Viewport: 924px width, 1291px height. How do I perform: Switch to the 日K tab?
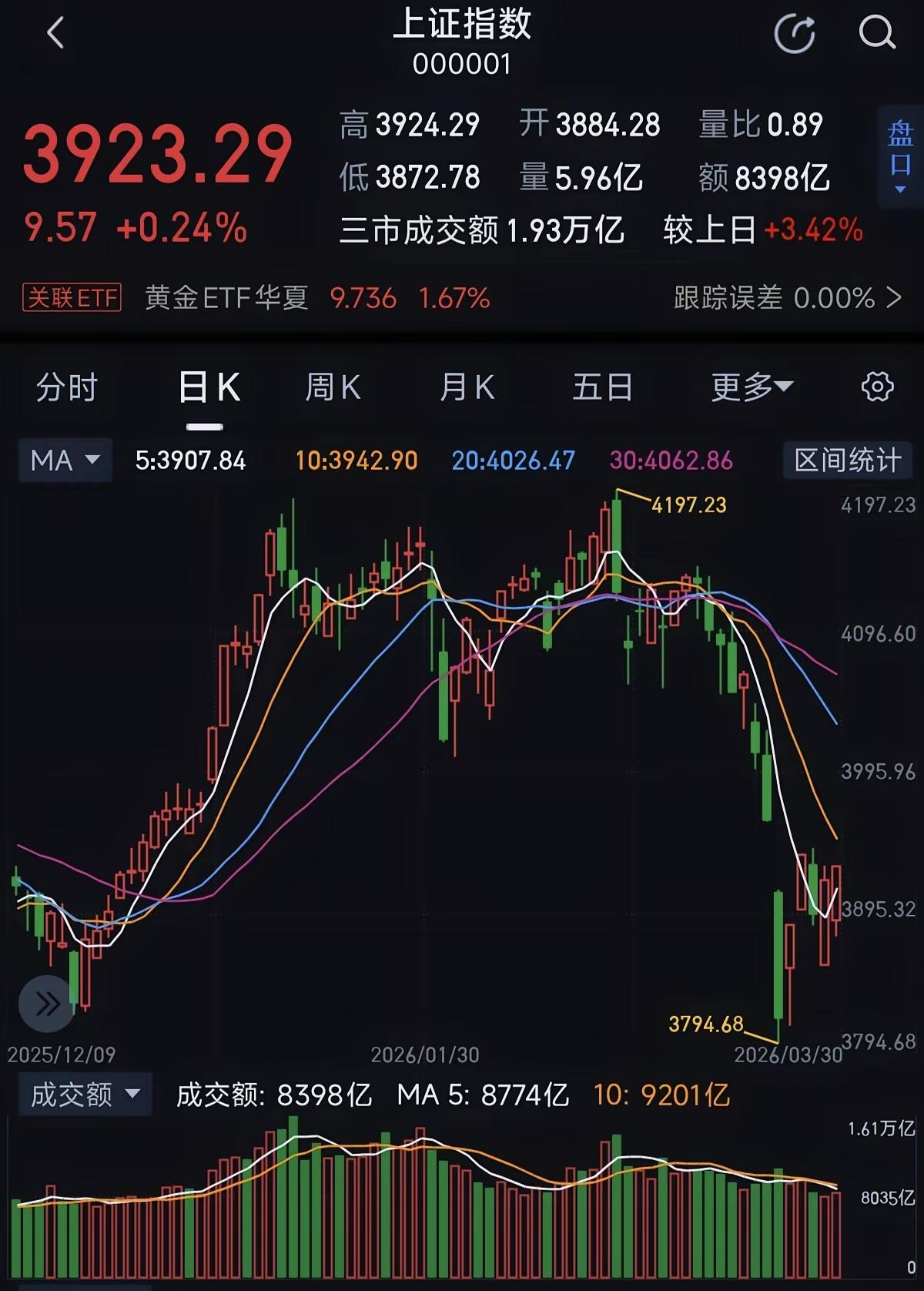tap(208, 387)
